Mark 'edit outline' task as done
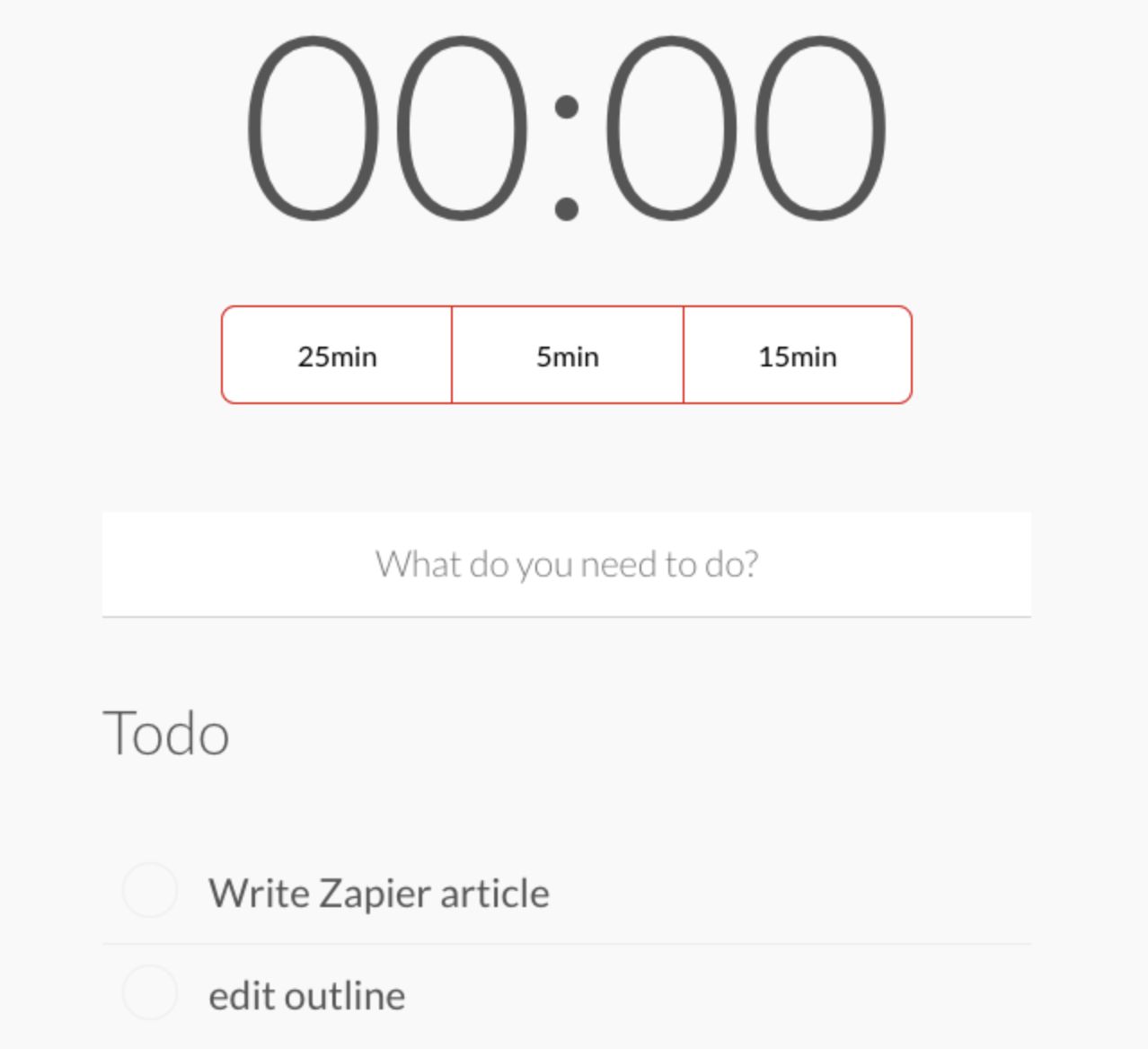This screenshot has width=1148, height=1049. [x=149, y=993]
